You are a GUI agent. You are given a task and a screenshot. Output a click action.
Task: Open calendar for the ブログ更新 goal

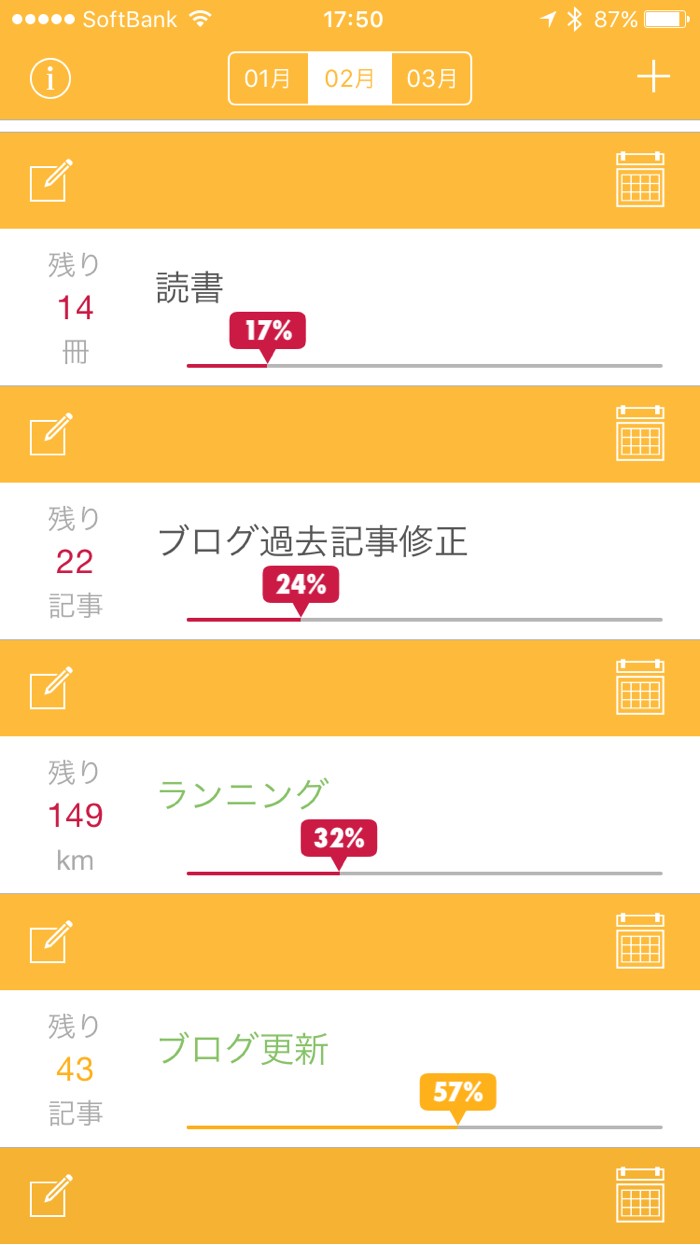(x=640, y=941)
